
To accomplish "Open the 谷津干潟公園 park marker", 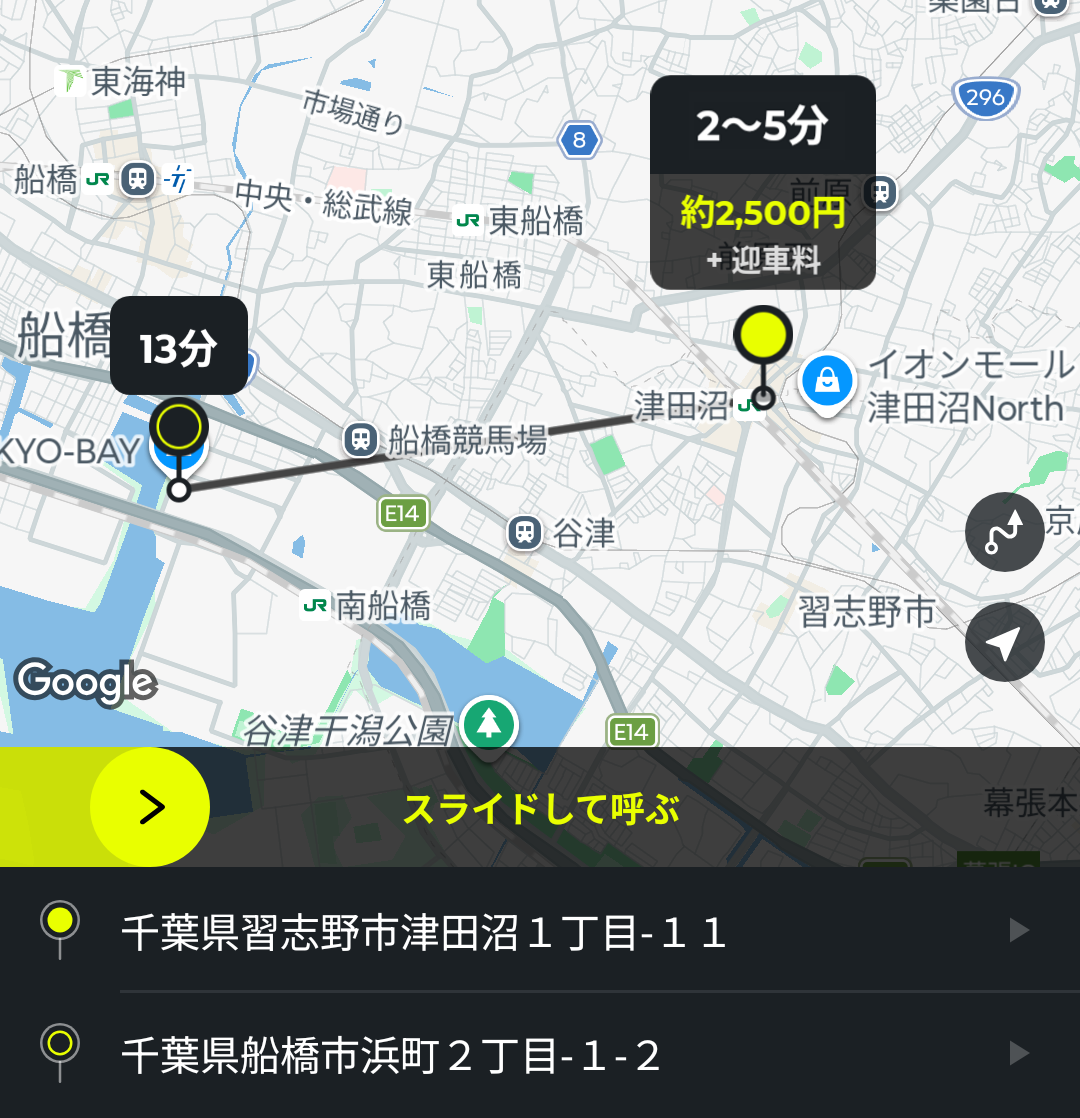I will coord(488,722).
